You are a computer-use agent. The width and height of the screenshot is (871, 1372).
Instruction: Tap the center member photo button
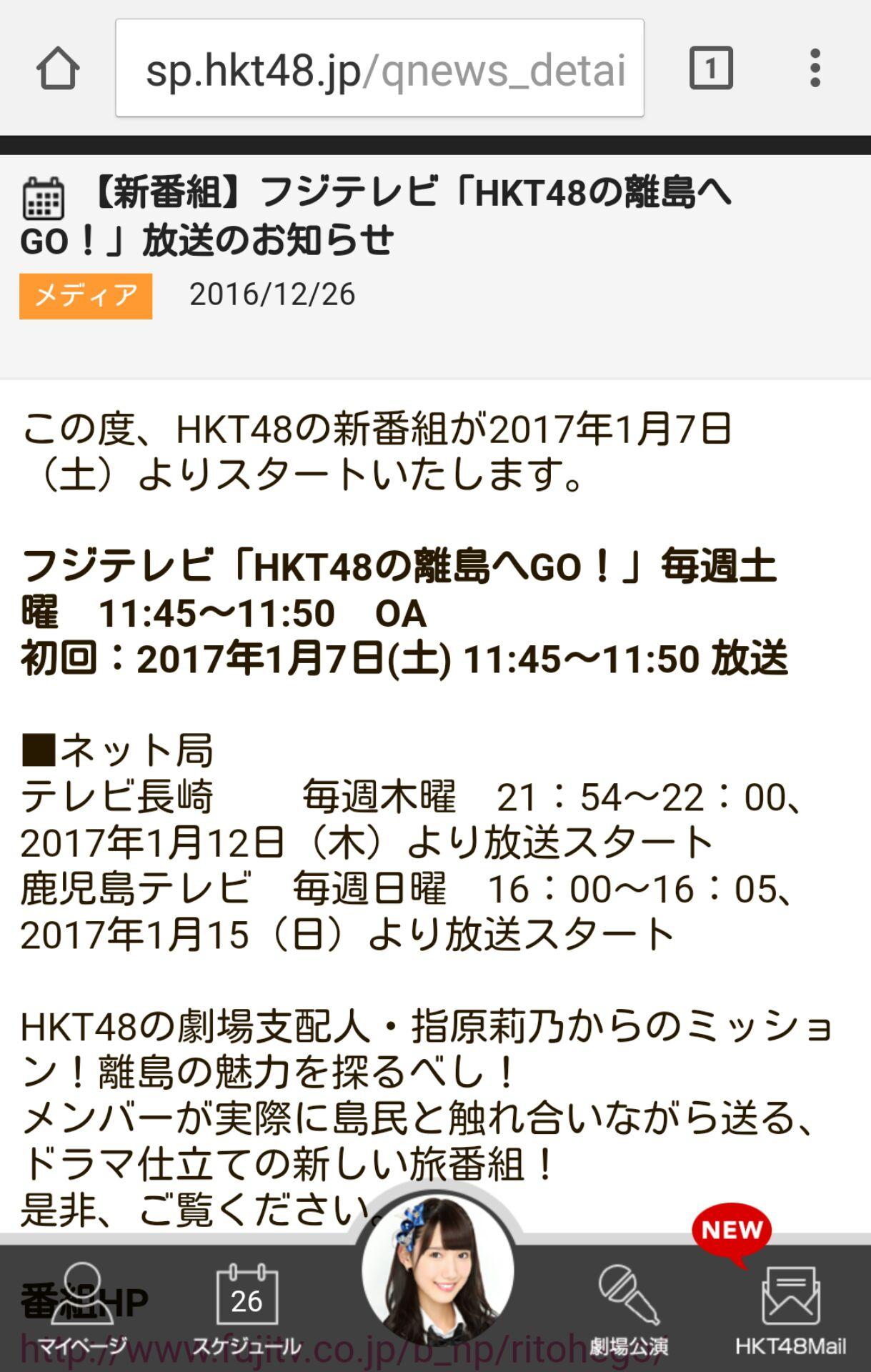click(x=437, y=1271)
